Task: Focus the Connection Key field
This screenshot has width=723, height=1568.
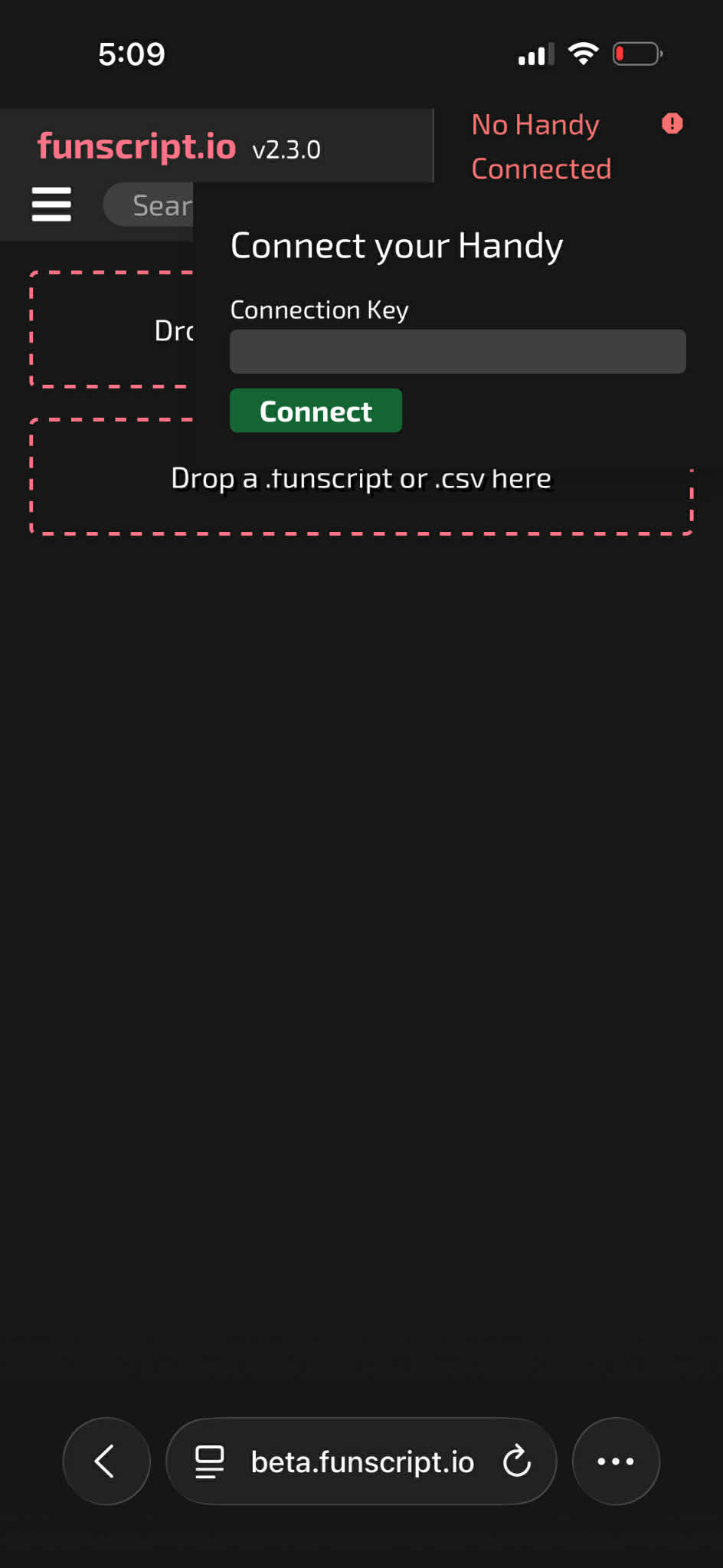Action: [457, 352]
